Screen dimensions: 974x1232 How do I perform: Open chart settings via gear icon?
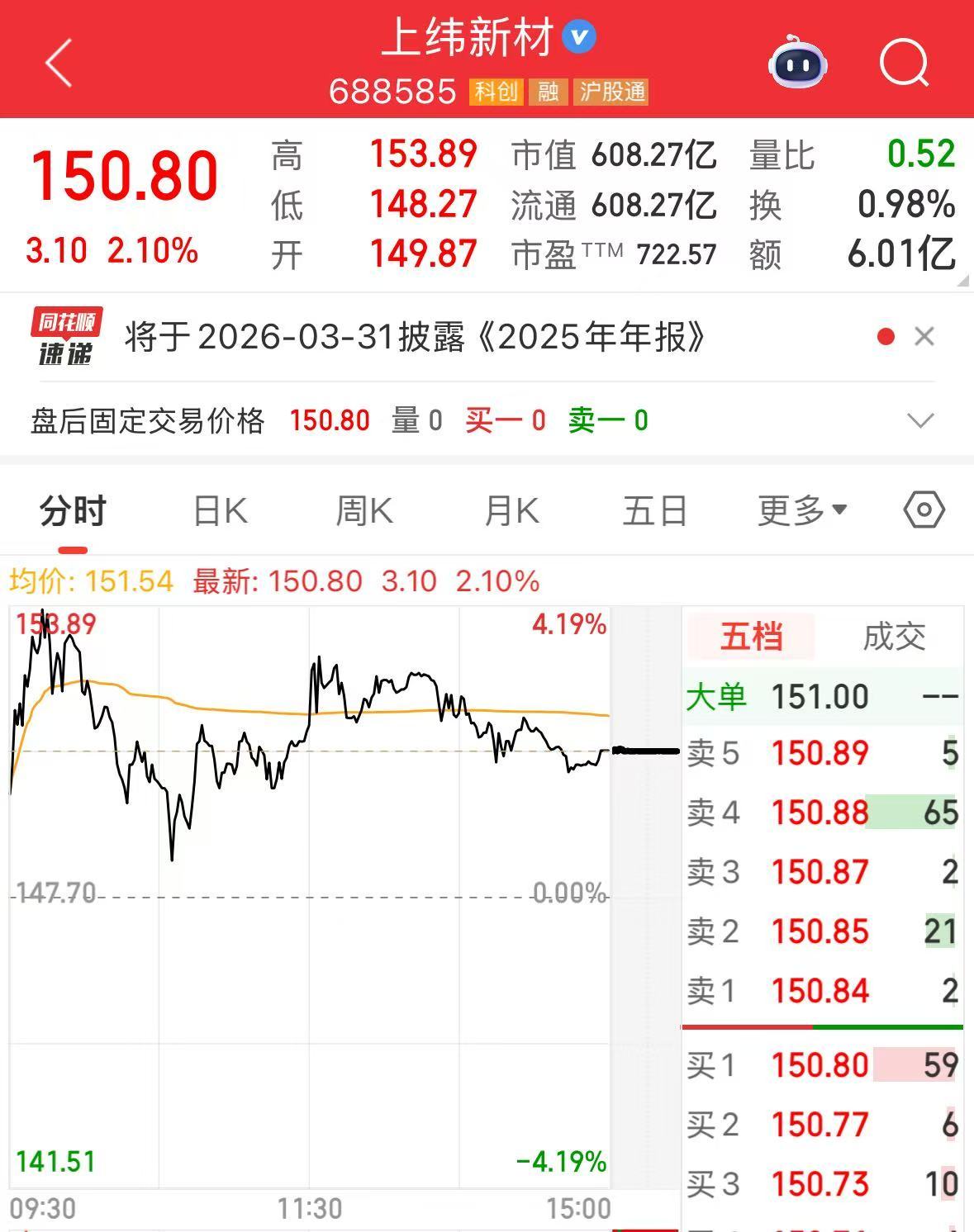point(924,509)
